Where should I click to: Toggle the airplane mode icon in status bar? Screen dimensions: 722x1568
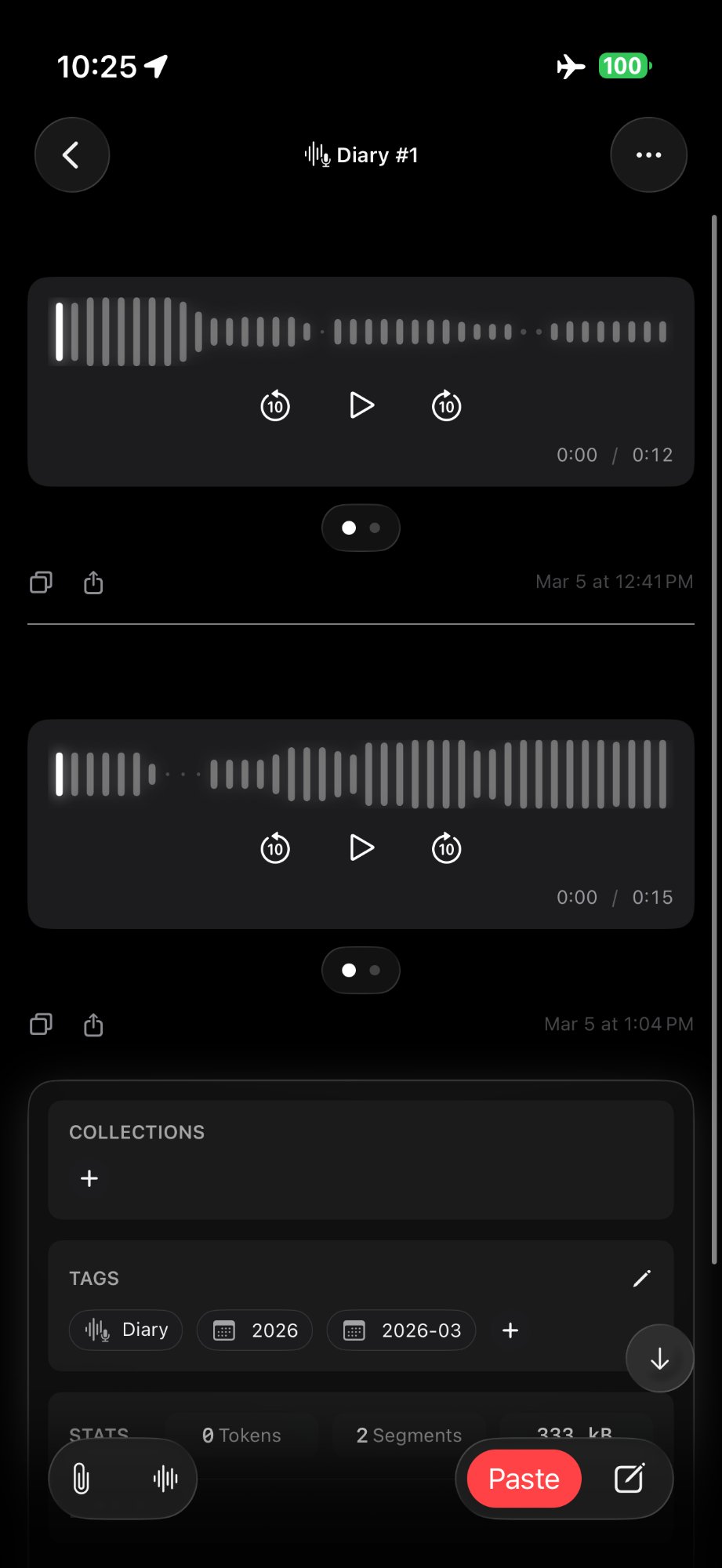click(570, 67)
